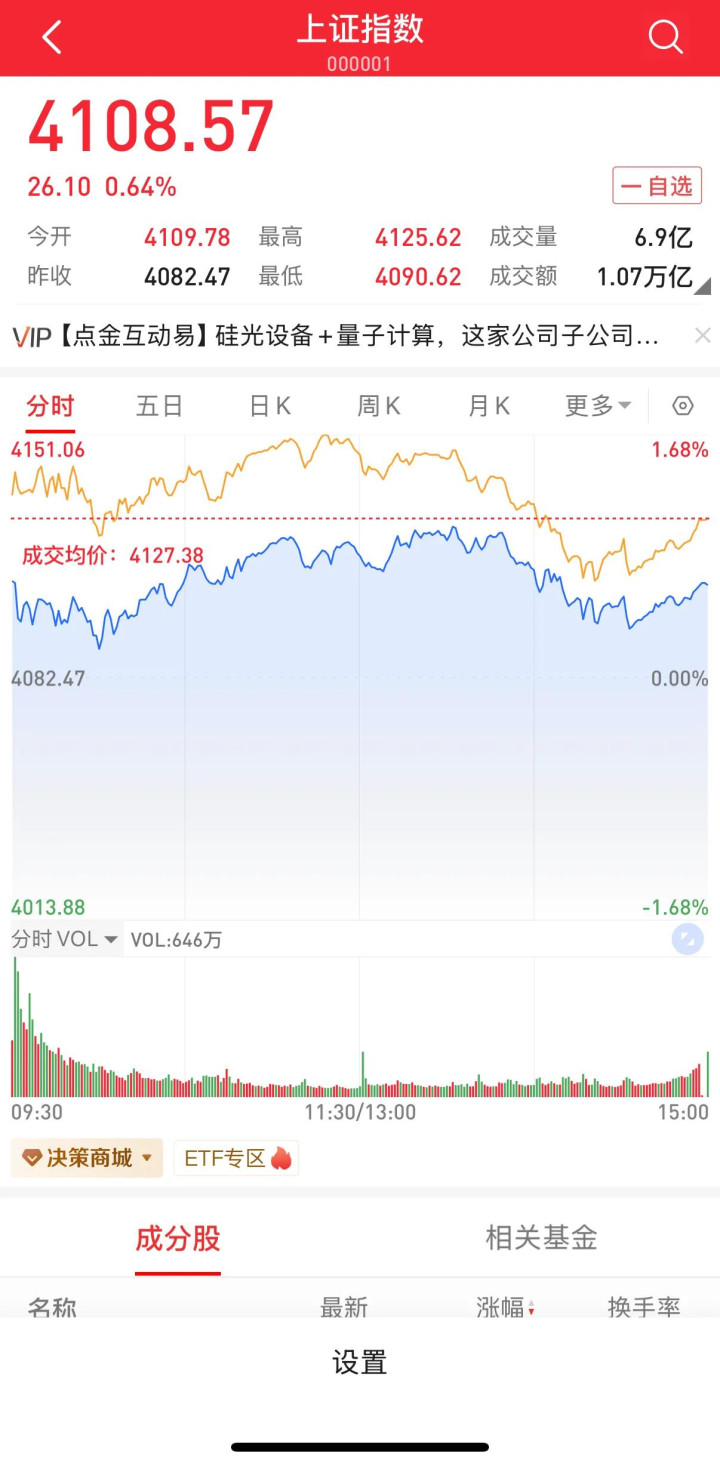The width and height of the screenshot is (720, 1466).
Task: Open 设置 at the bottom
Action: coord(359,1363)
